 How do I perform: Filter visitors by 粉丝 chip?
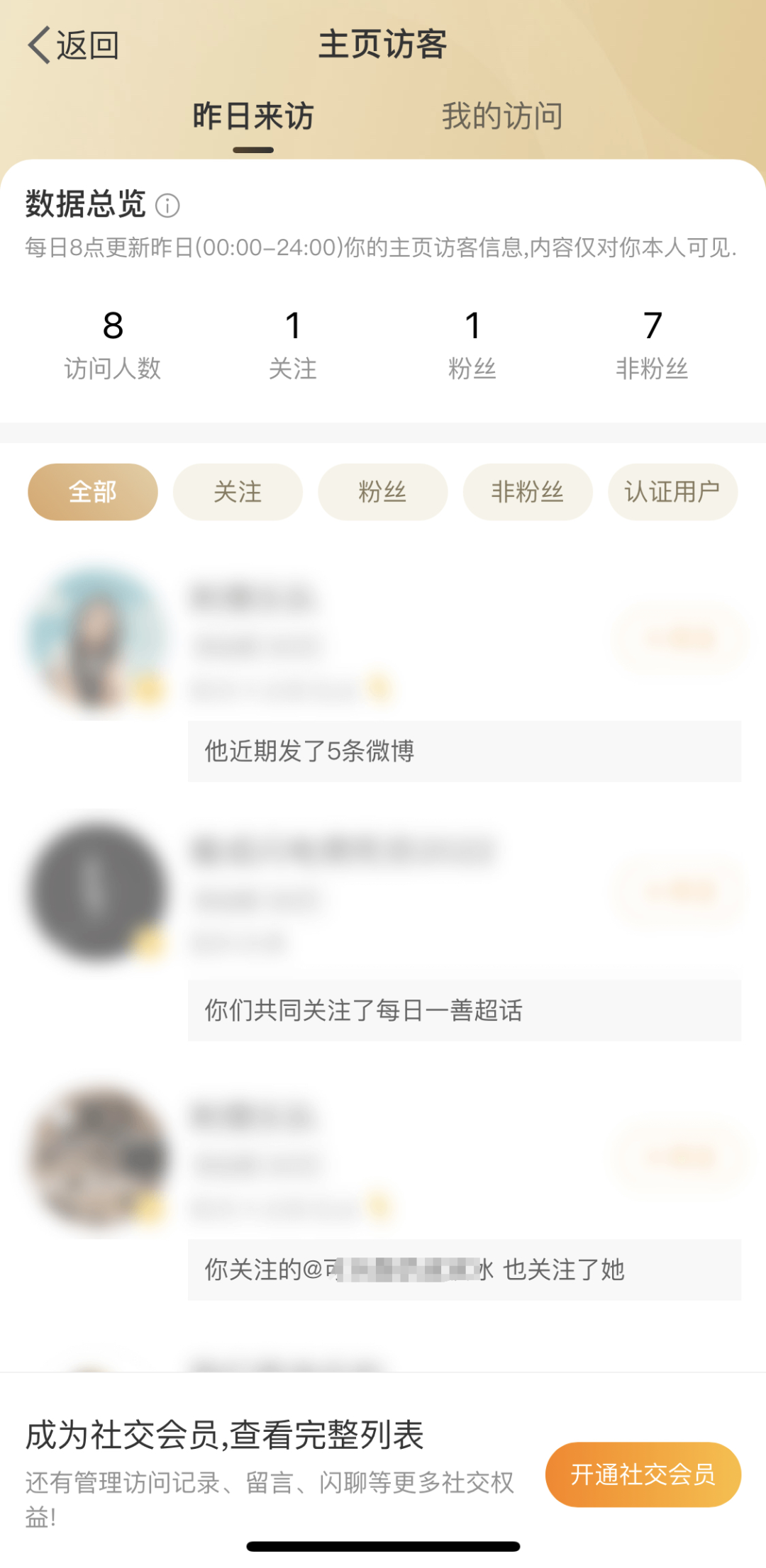(382, 492)
